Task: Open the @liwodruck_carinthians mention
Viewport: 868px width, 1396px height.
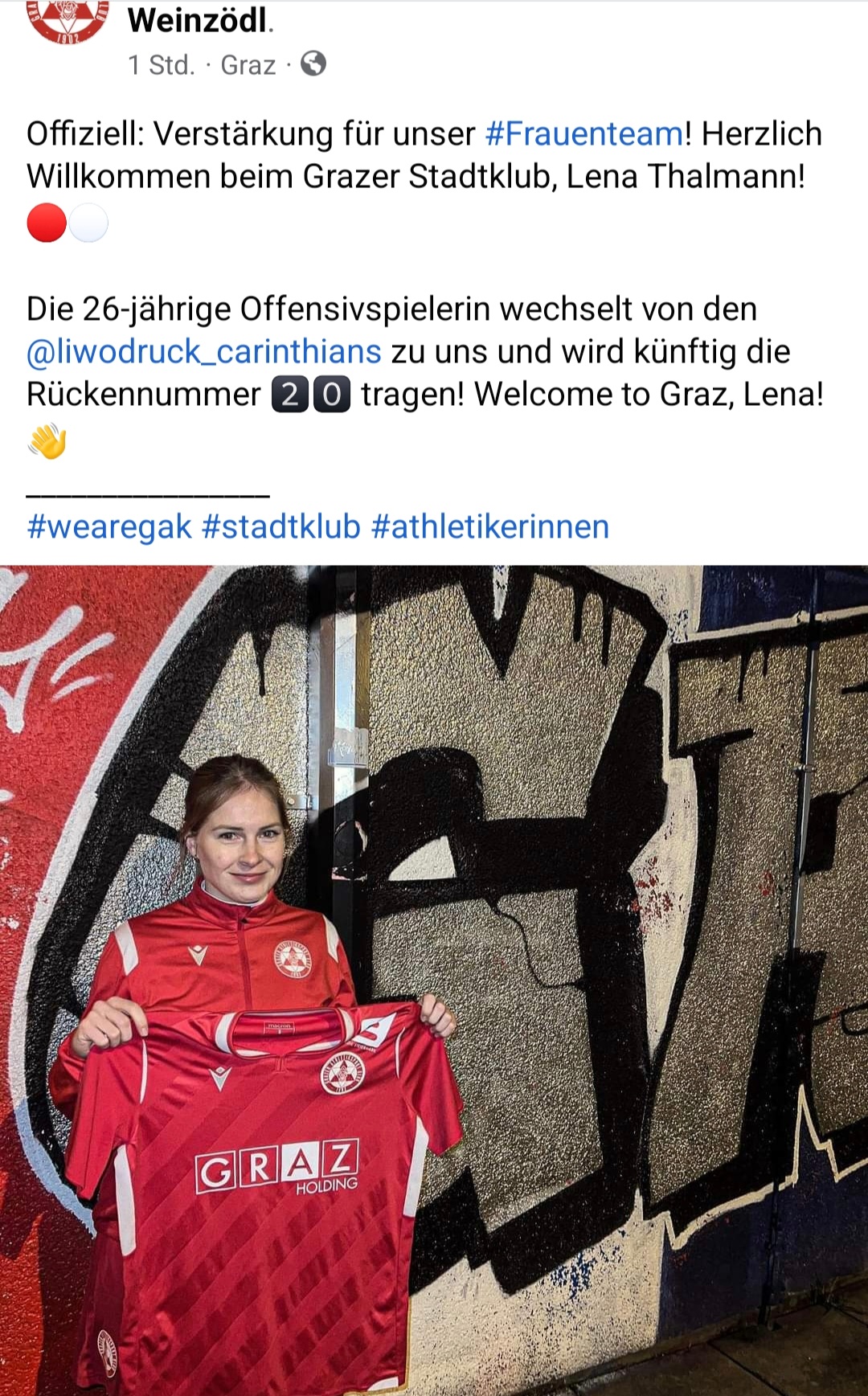Action: 204,352
